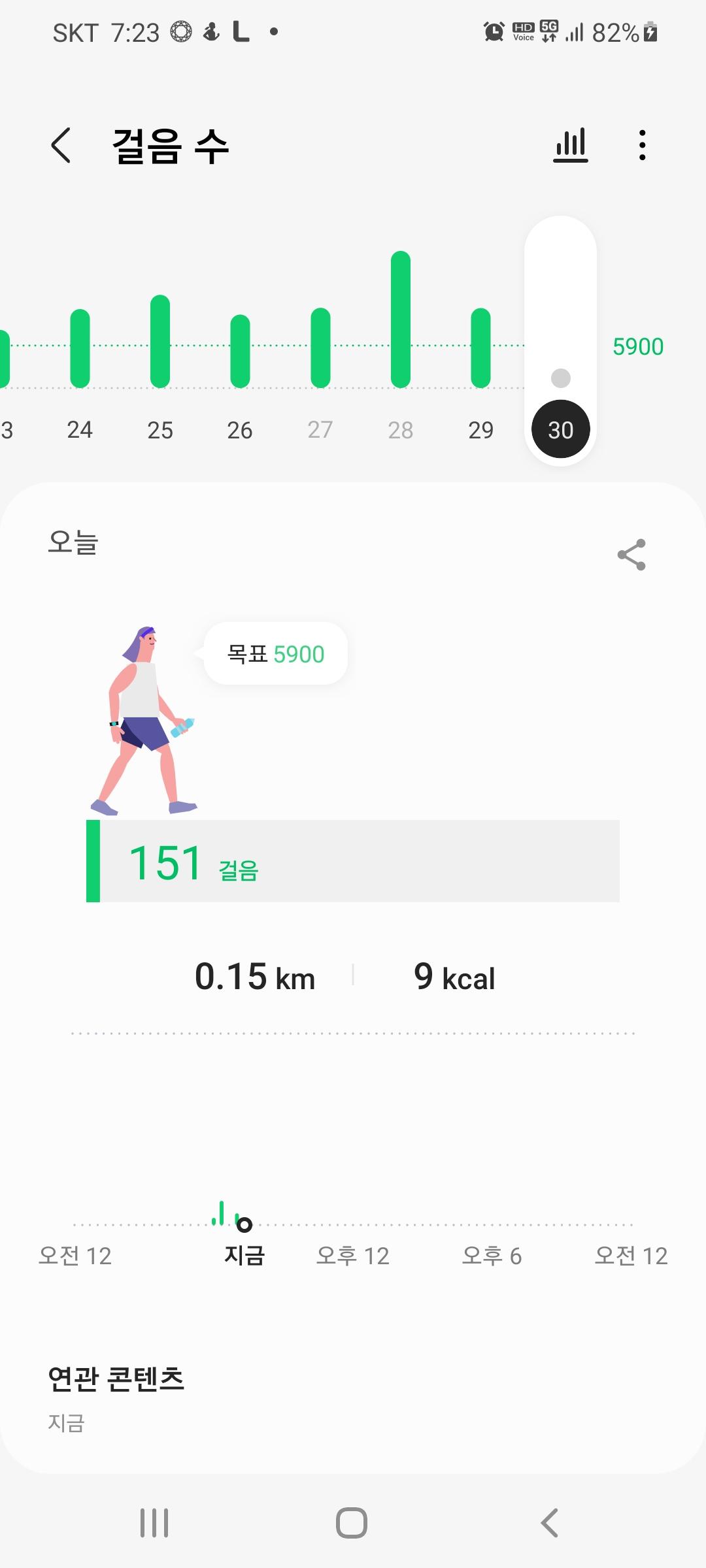Go to the home screen

point(352,1522)
